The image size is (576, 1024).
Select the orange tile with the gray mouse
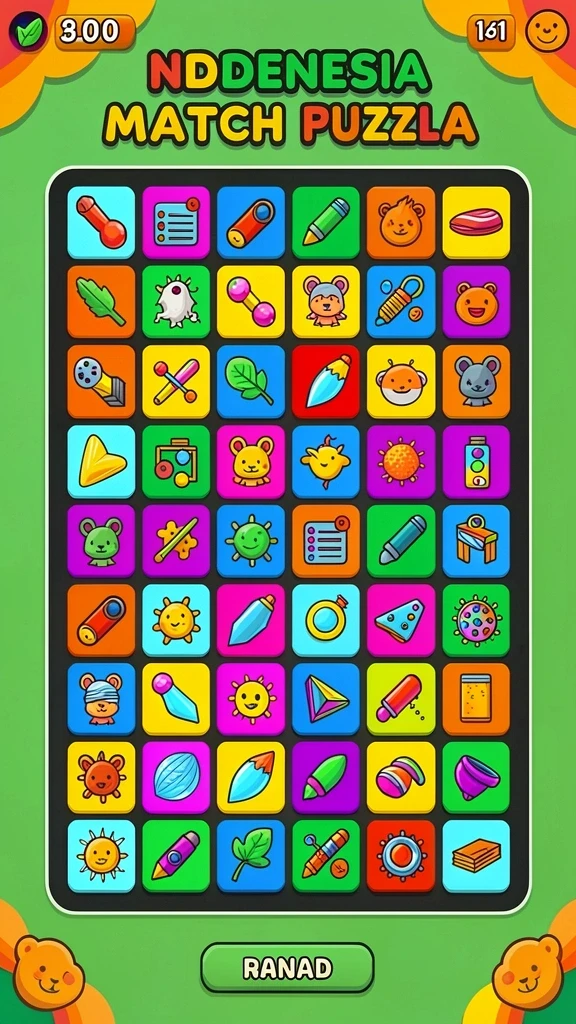coord(476,381)
